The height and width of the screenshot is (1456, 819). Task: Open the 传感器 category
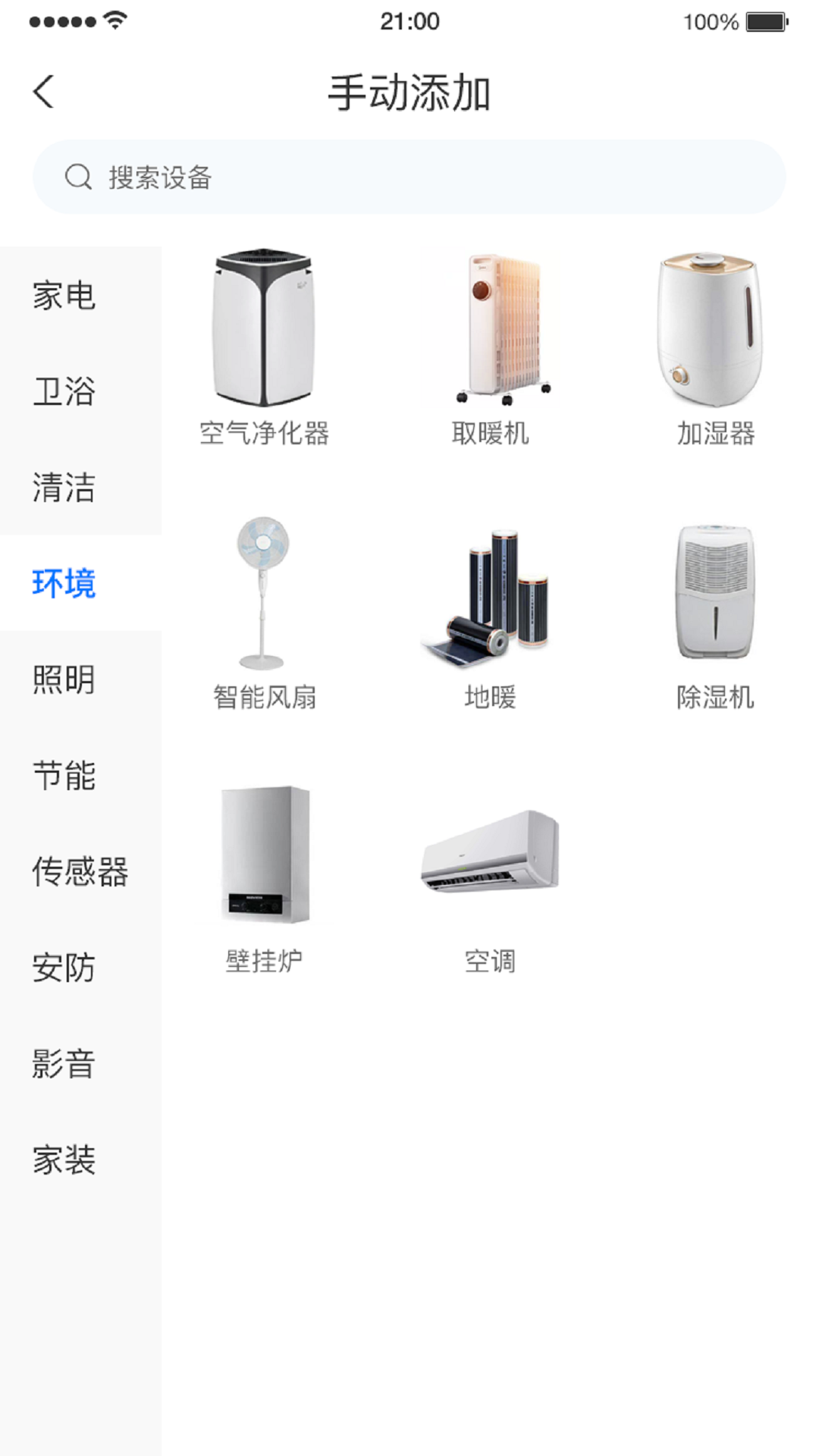pos(80,871)
